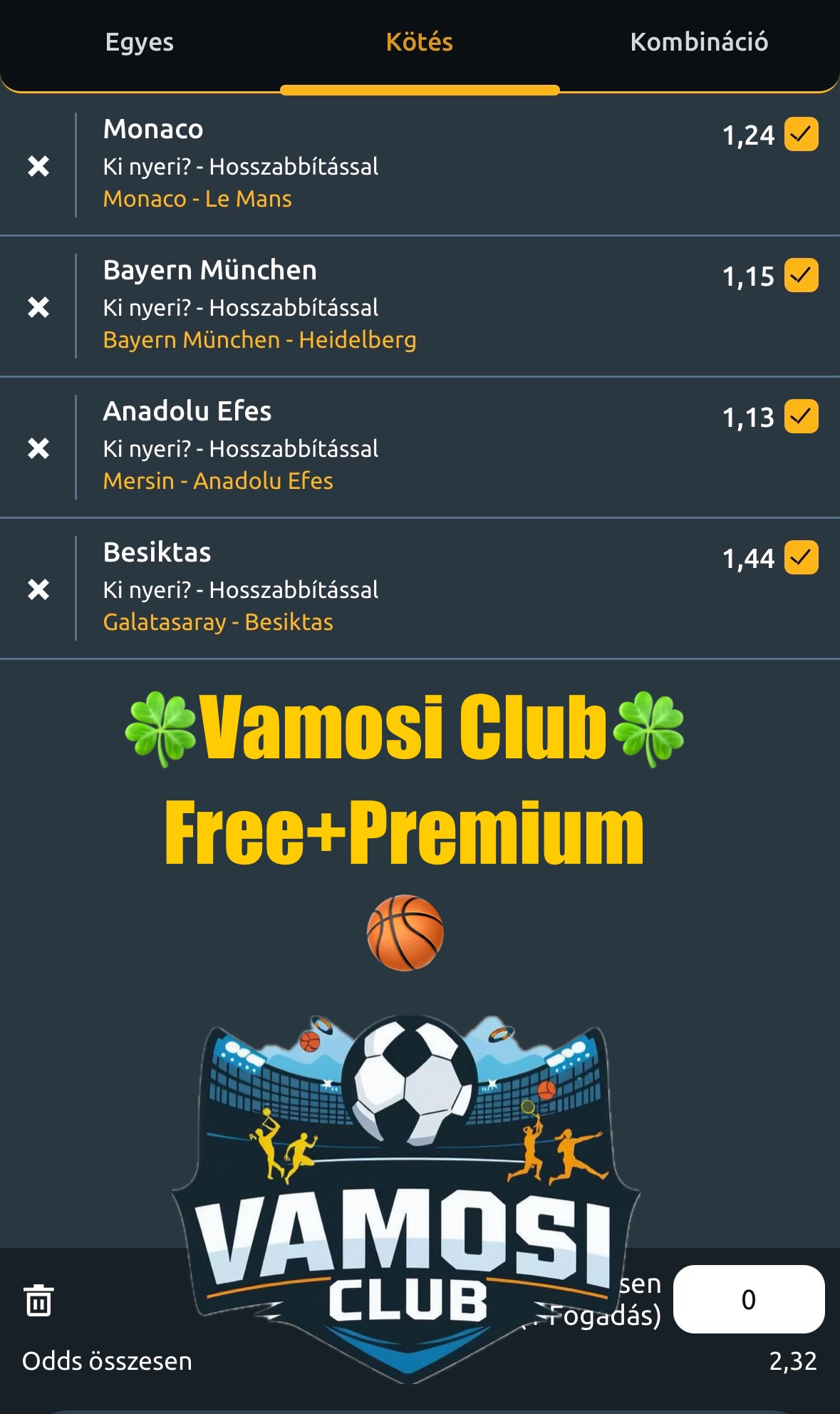Uncheck the Monaco 1,24 checkbox
Viewport: 840px width, 1414px height.
click(x=801, y=135)
